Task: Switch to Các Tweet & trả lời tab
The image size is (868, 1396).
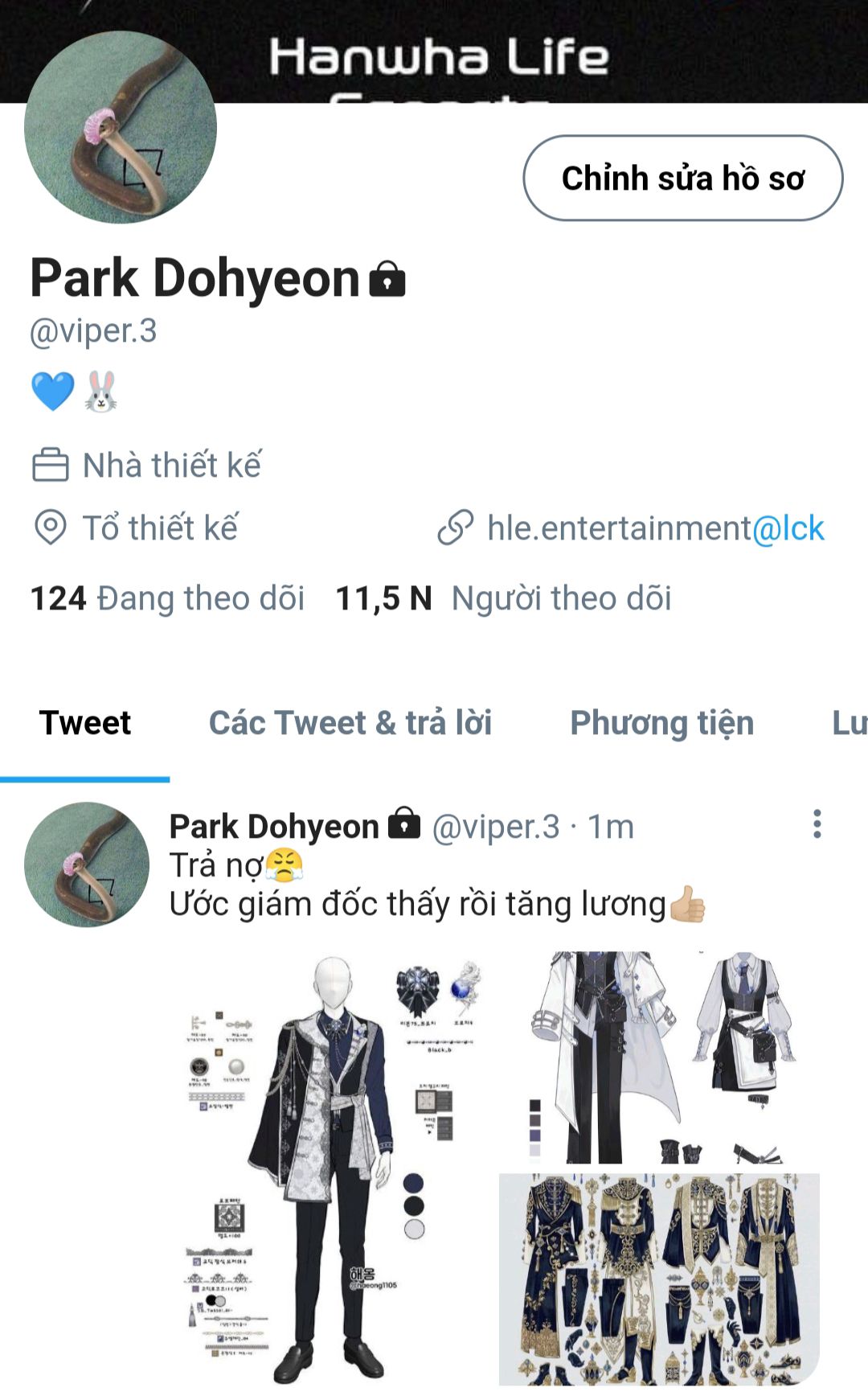Action: coord(350,722)
